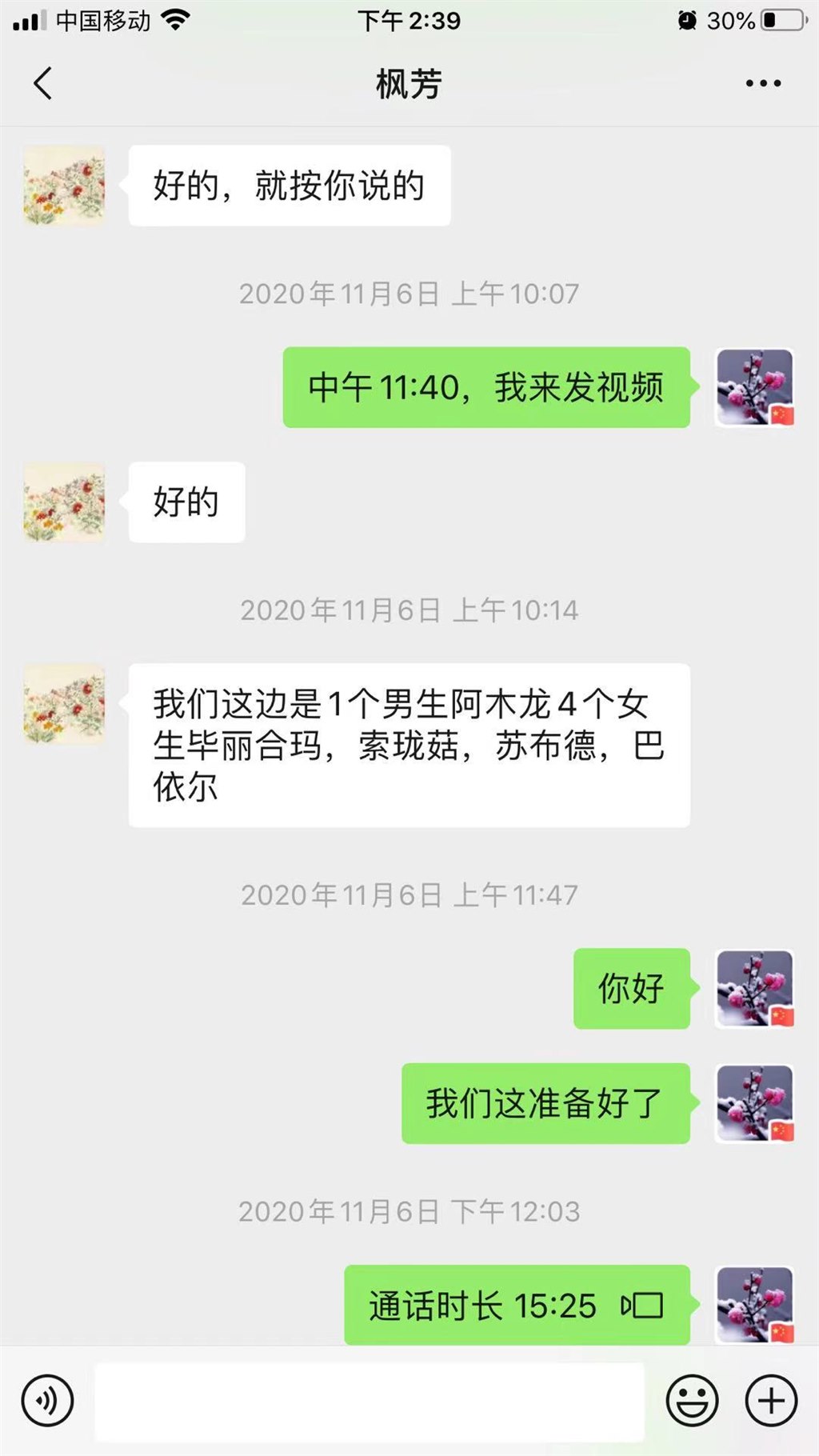
Task: Tap the call duration 15:25 message
Action: pos(517,1306)
